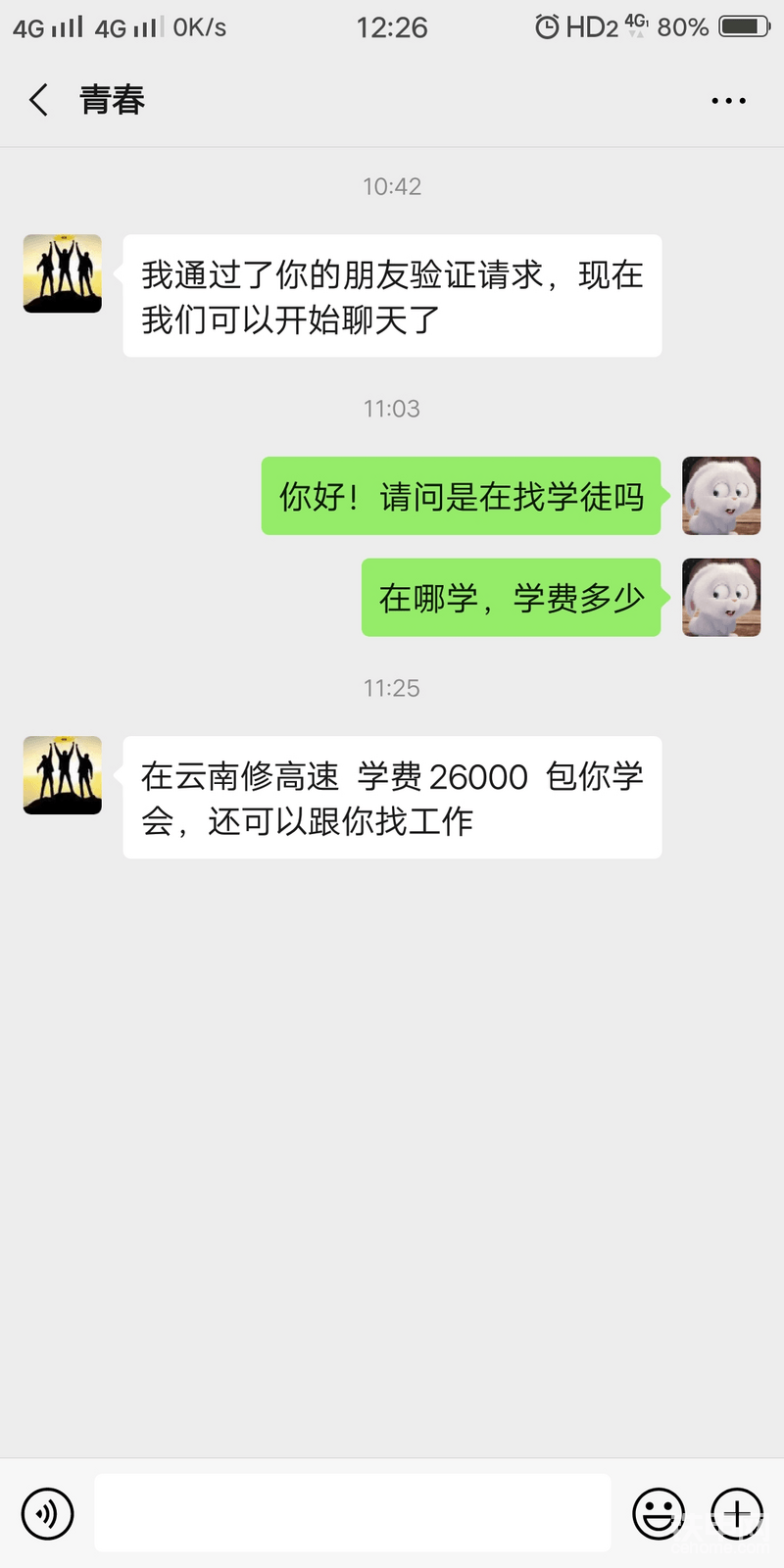Tap the message text field
Image resolution: width=784 pixels, height=1568 pixels.
coord(353,1513)
